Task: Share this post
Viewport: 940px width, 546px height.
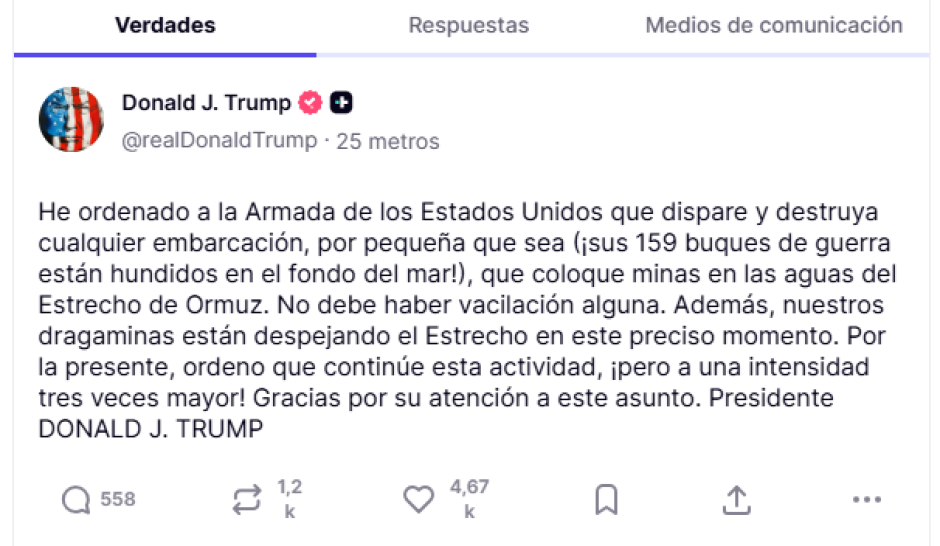Action: coord(736,500)
